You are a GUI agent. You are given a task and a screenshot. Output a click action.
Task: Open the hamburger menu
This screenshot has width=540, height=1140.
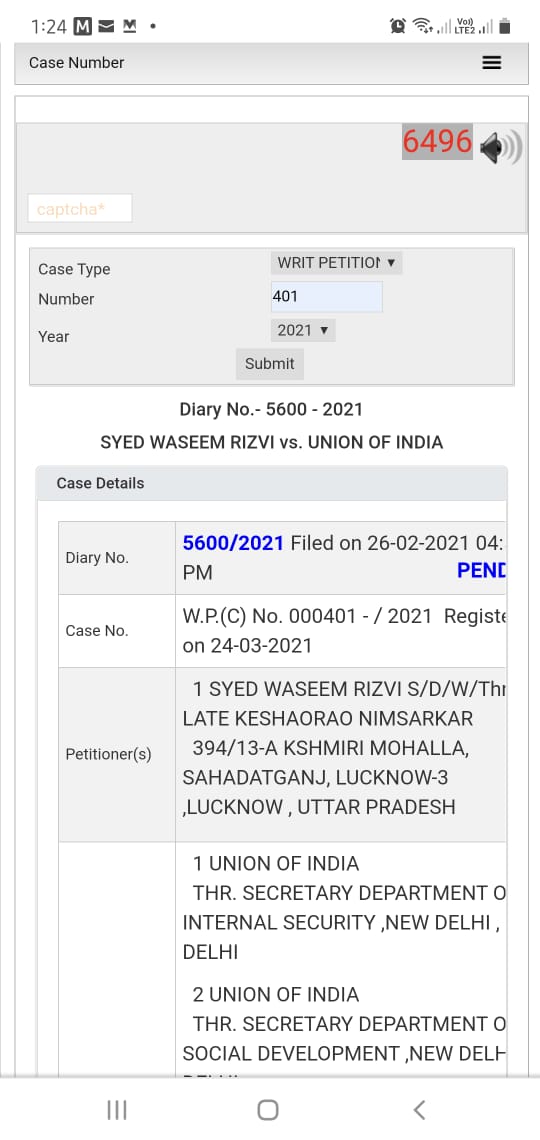tap(492, 63)
